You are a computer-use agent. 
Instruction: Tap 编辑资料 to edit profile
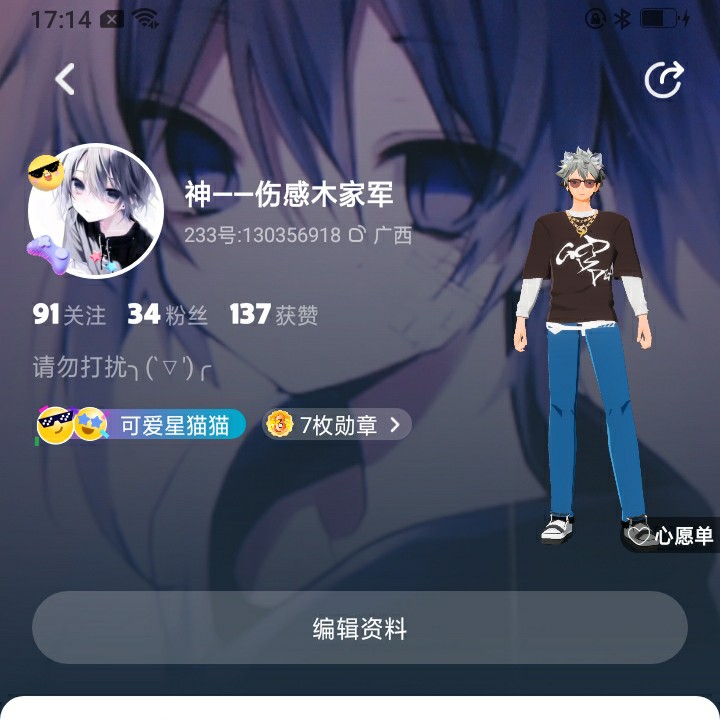pyautogui.click(x=360, y=629)
